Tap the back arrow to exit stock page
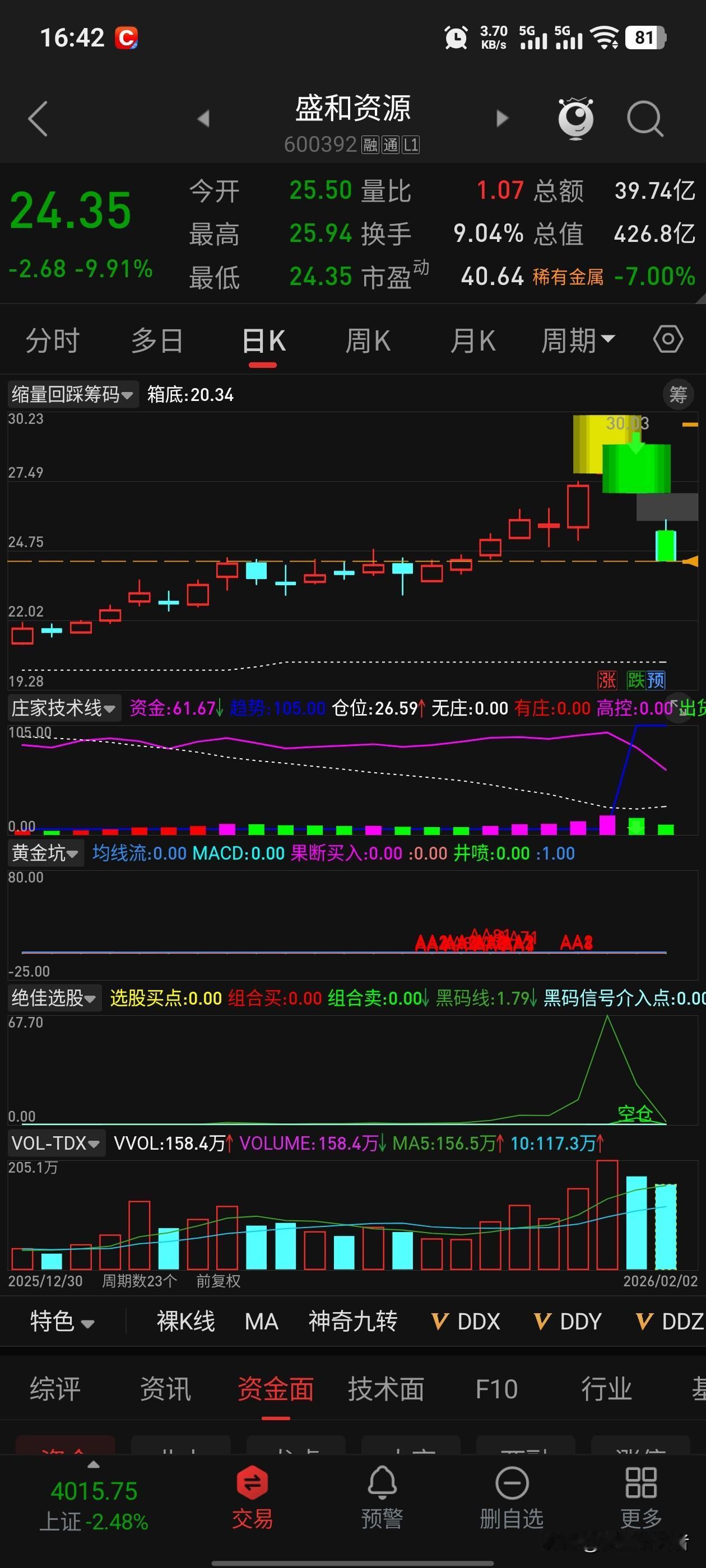Image resolution: width=706 pixels, height=1568 pixels. click(38, 119)
